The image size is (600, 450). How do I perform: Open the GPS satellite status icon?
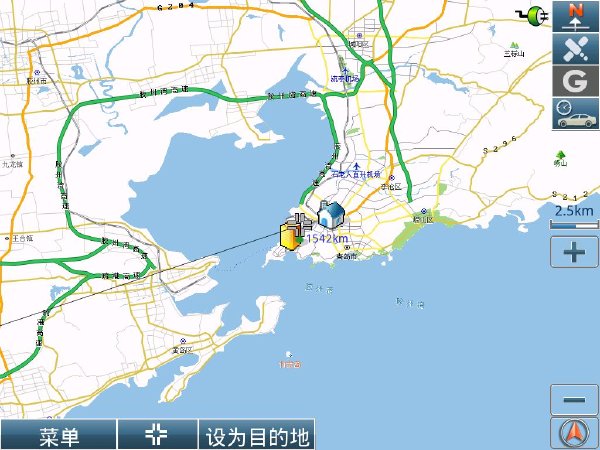[575, 48]
